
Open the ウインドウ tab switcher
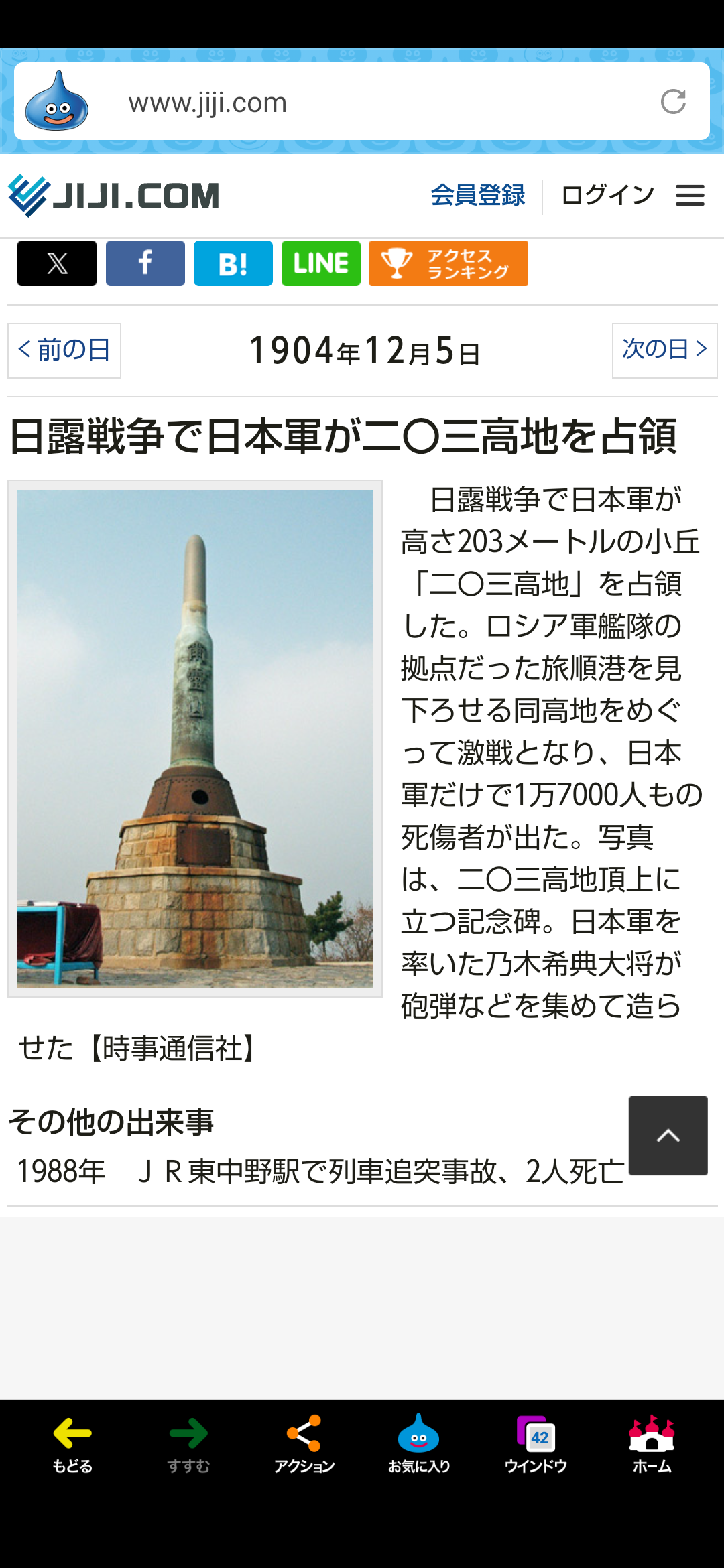[x=536, y=1444]
